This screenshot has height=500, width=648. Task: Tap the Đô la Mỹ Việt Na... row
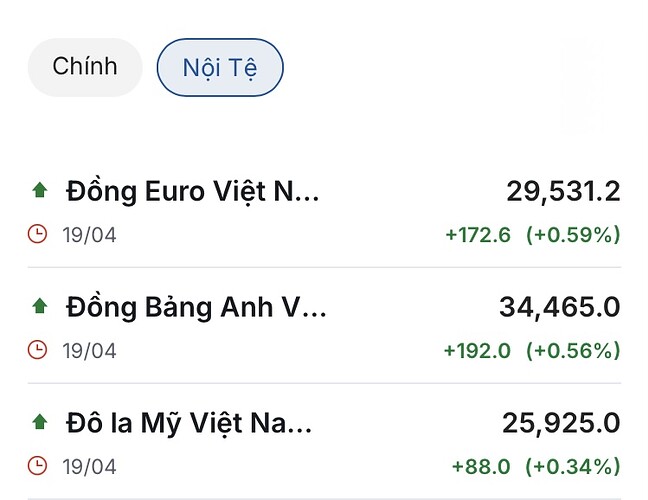[x=190, y=423]
